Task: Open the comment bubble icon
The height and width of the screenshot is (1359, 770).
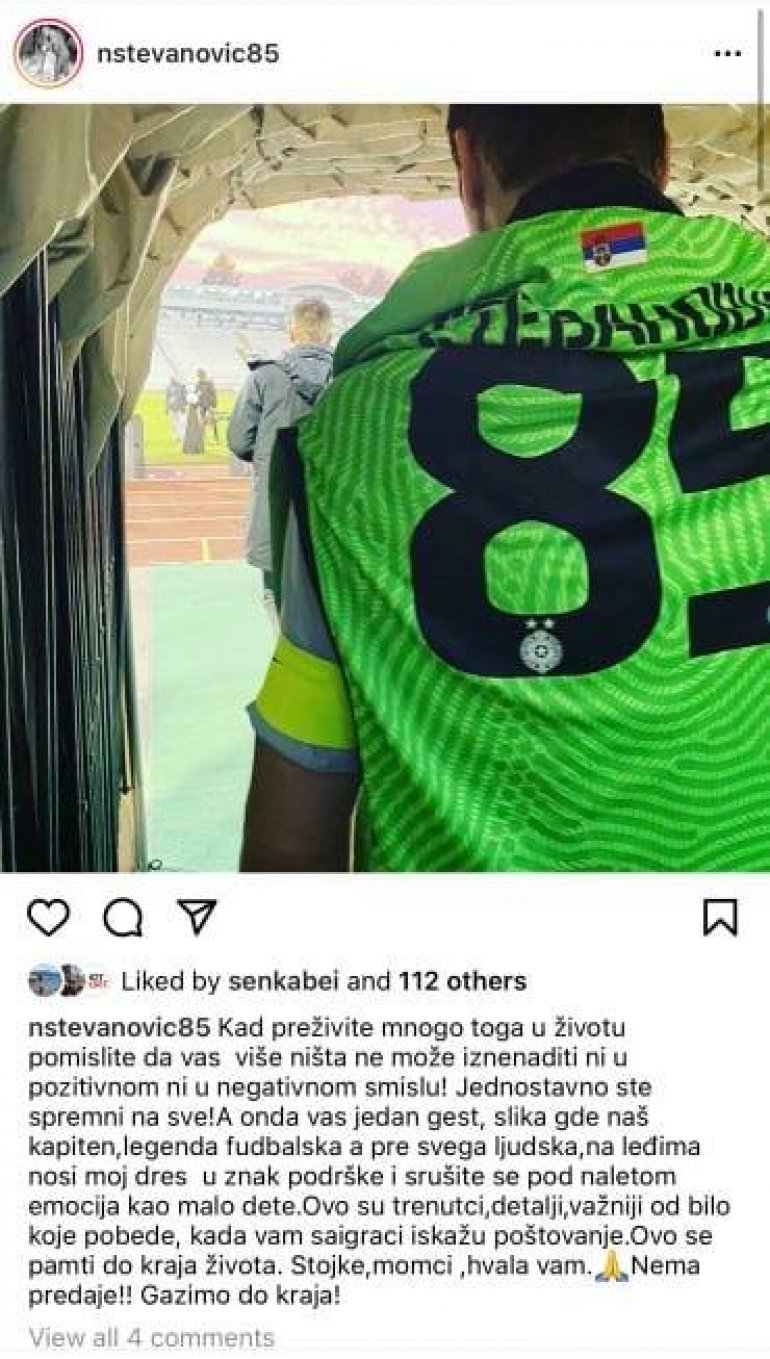Action: [122, 917]
